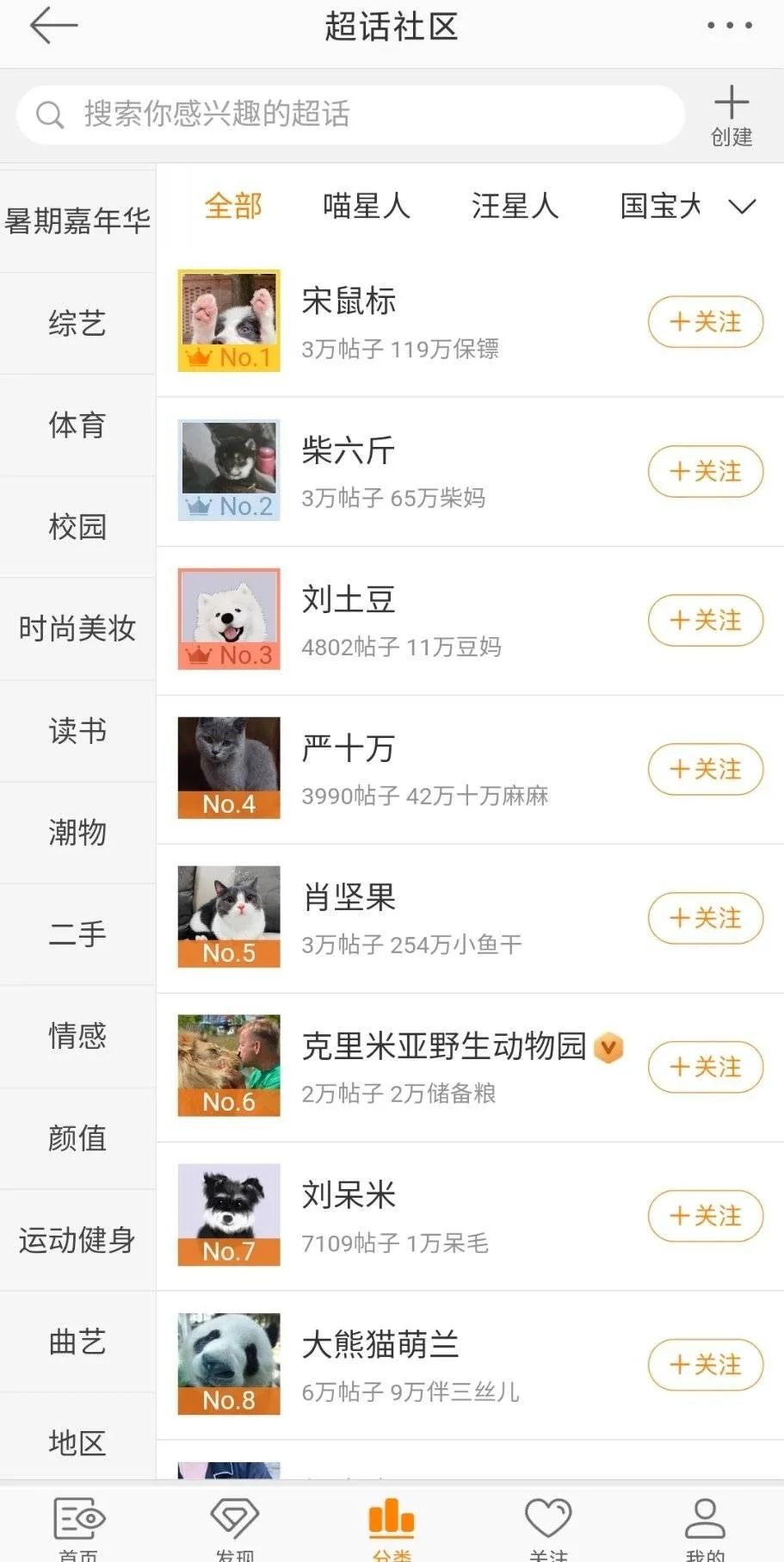This screenshot has width=784, height=1562.
Task: Click the magnifier icon in the search bar
Action: click(48, 114)
